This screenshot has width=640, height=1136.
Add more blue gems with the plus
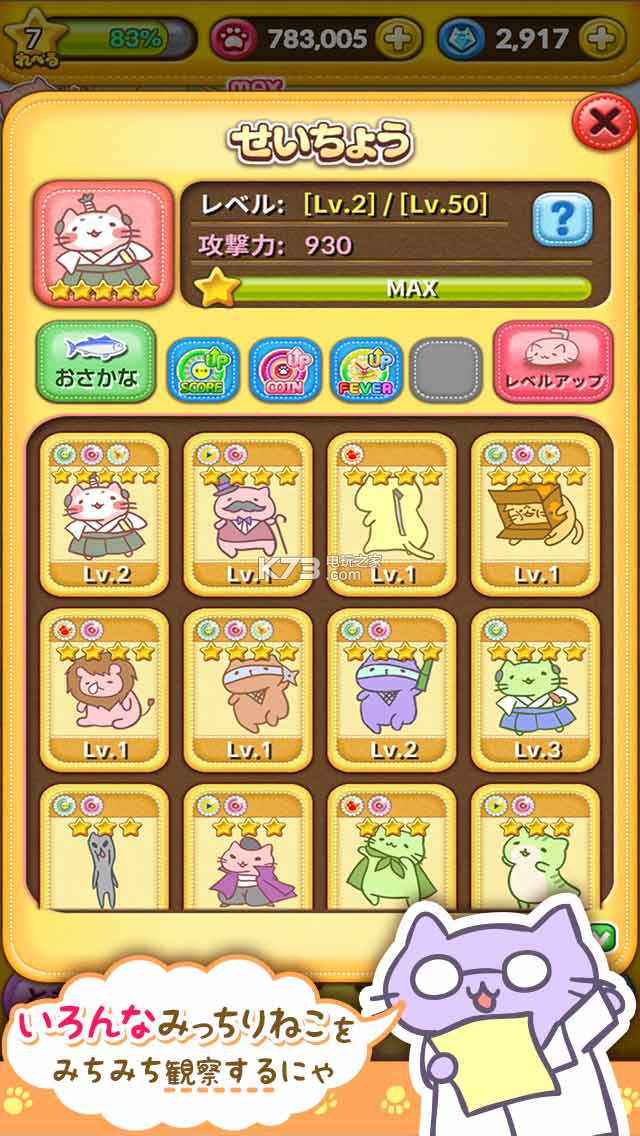pos(602,39)
